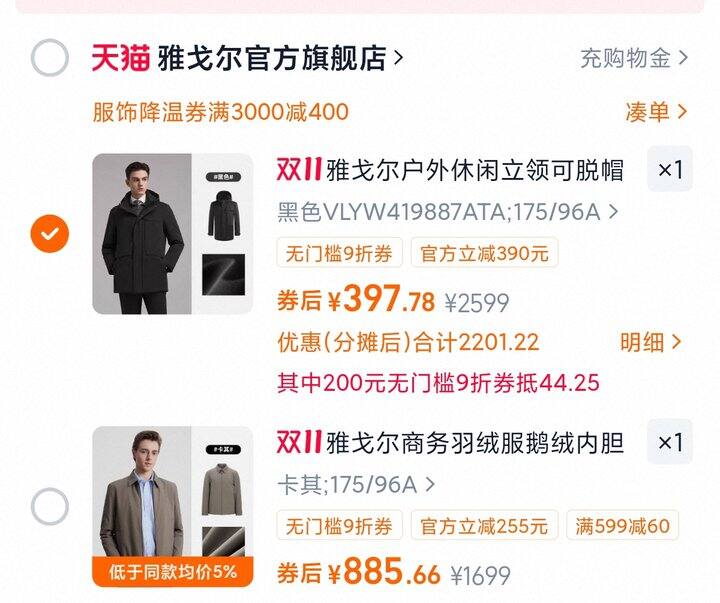Tap the 官方立减390元 coupon tag
Viewport: 720px width, 603px height.
coord(484,253)
